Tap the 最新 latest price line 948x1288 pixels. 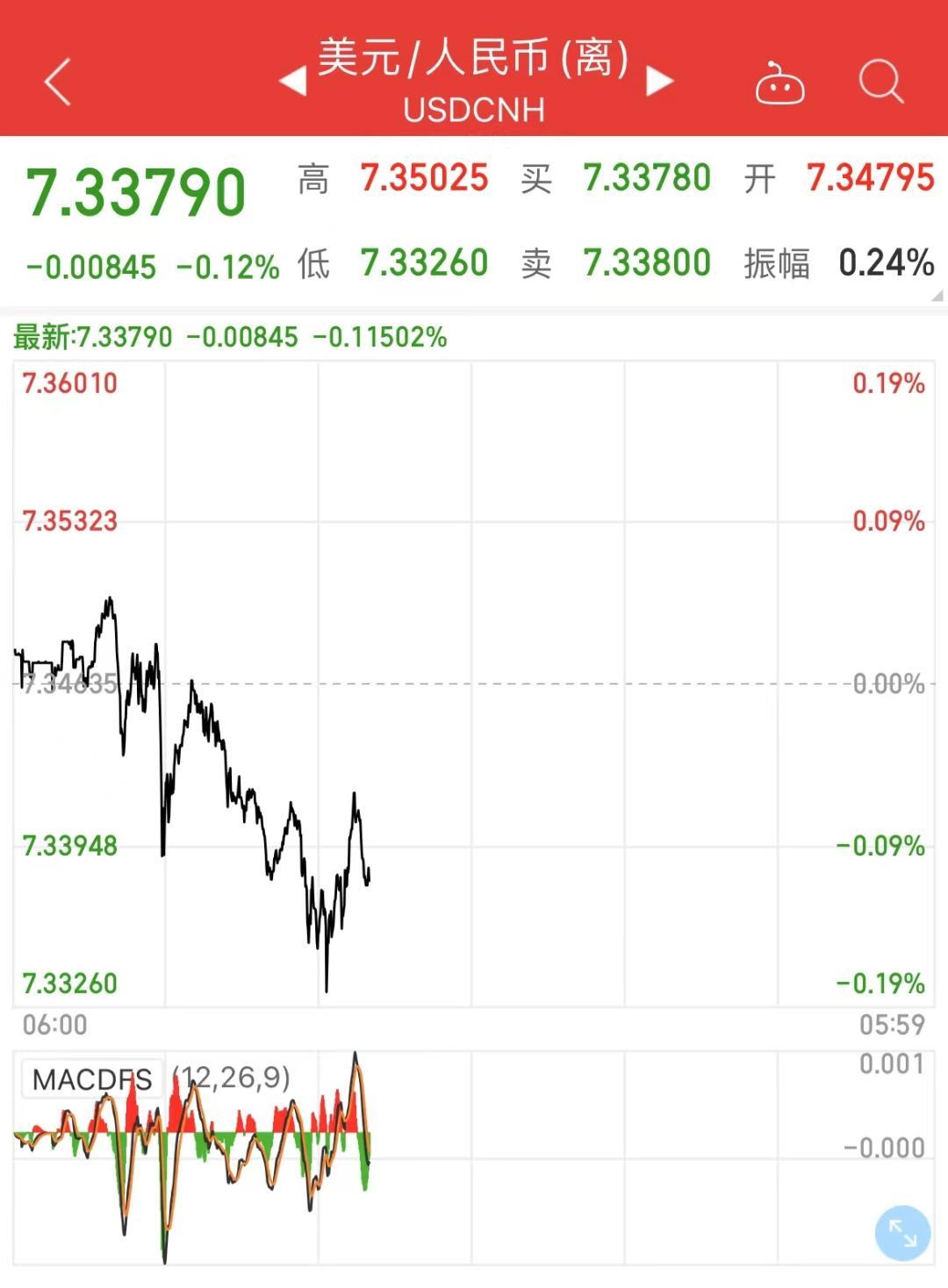click(228, 334)
